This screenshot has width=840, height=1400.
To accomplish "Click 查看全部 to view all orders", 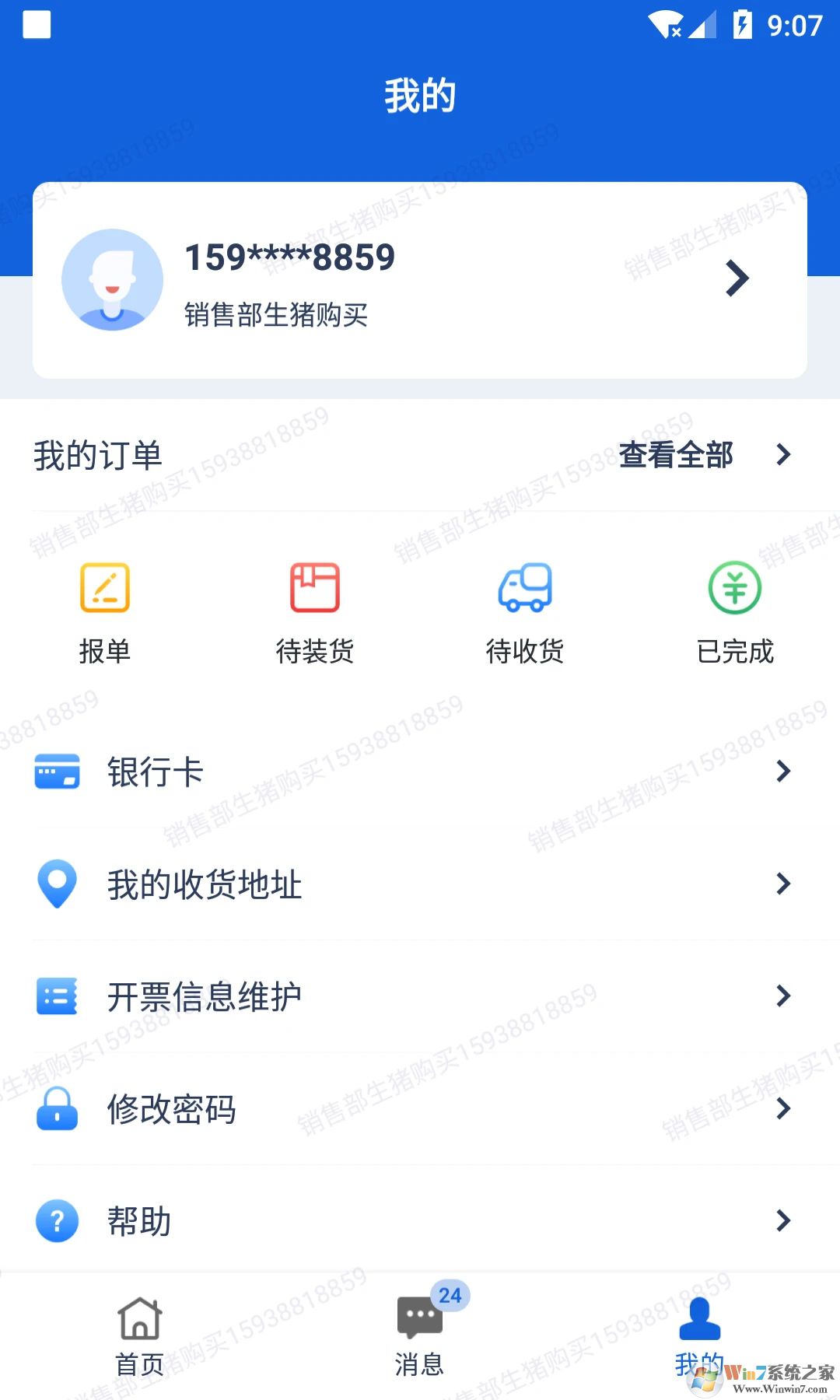I will coord(677,455).
